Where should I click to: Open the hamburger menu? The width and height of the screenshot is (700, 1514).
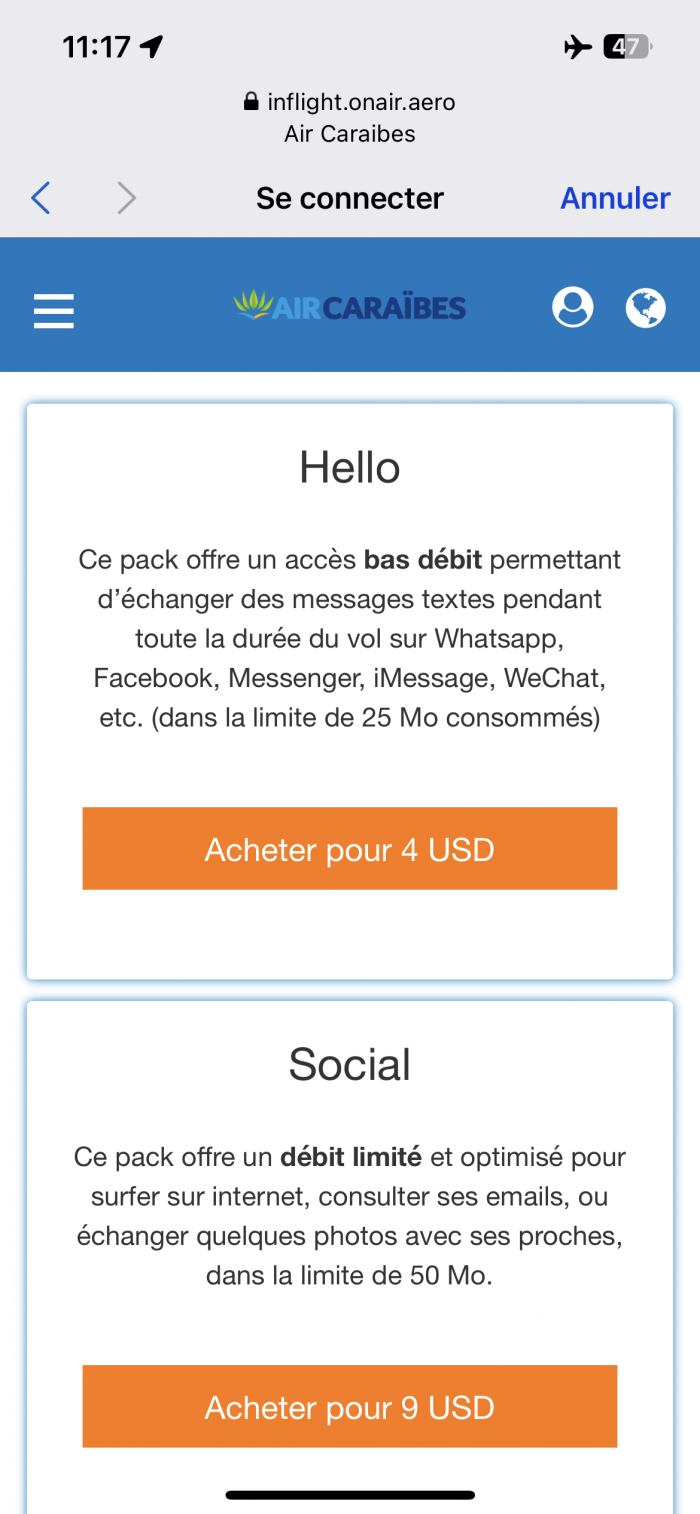(54, 309)
